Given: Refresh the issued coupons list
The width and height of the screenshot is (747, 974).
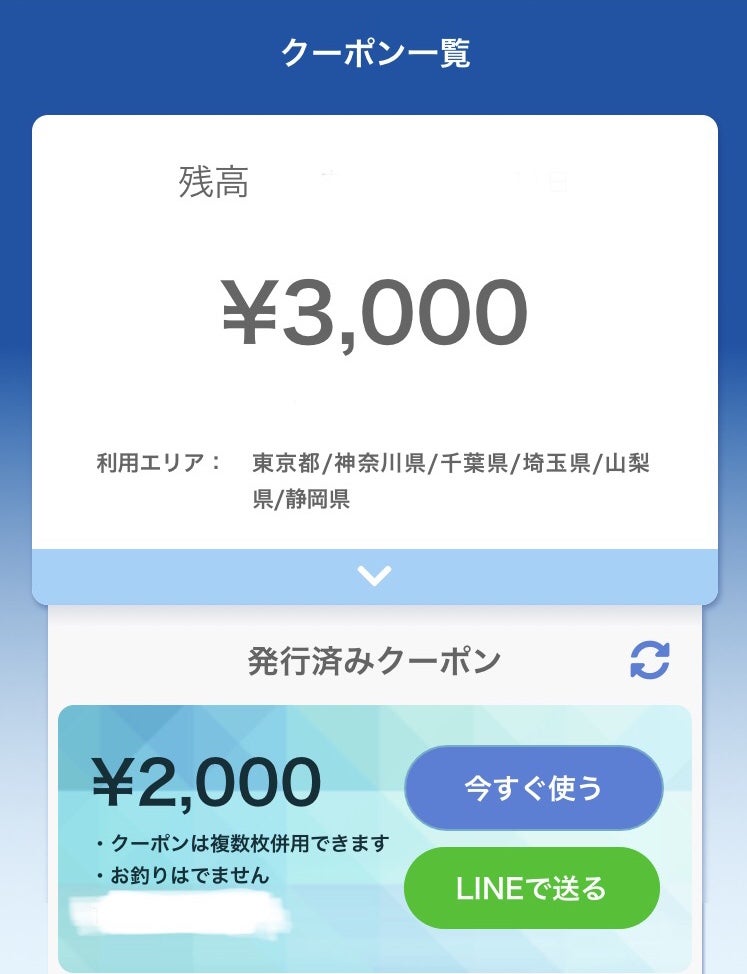Looking at the screenshot, I should coord(649,660).
